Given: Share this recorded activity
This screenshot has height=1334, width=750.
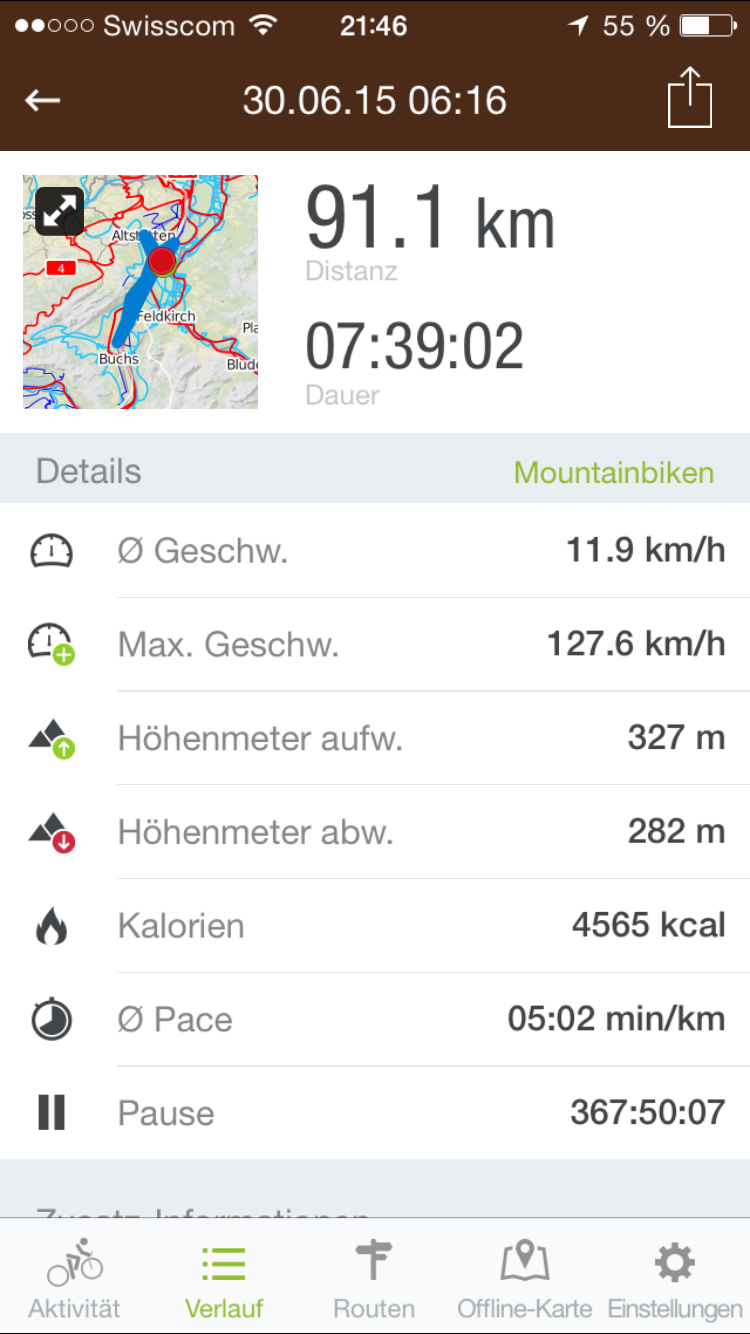Looking at the screenshot, I should point(689,98).
